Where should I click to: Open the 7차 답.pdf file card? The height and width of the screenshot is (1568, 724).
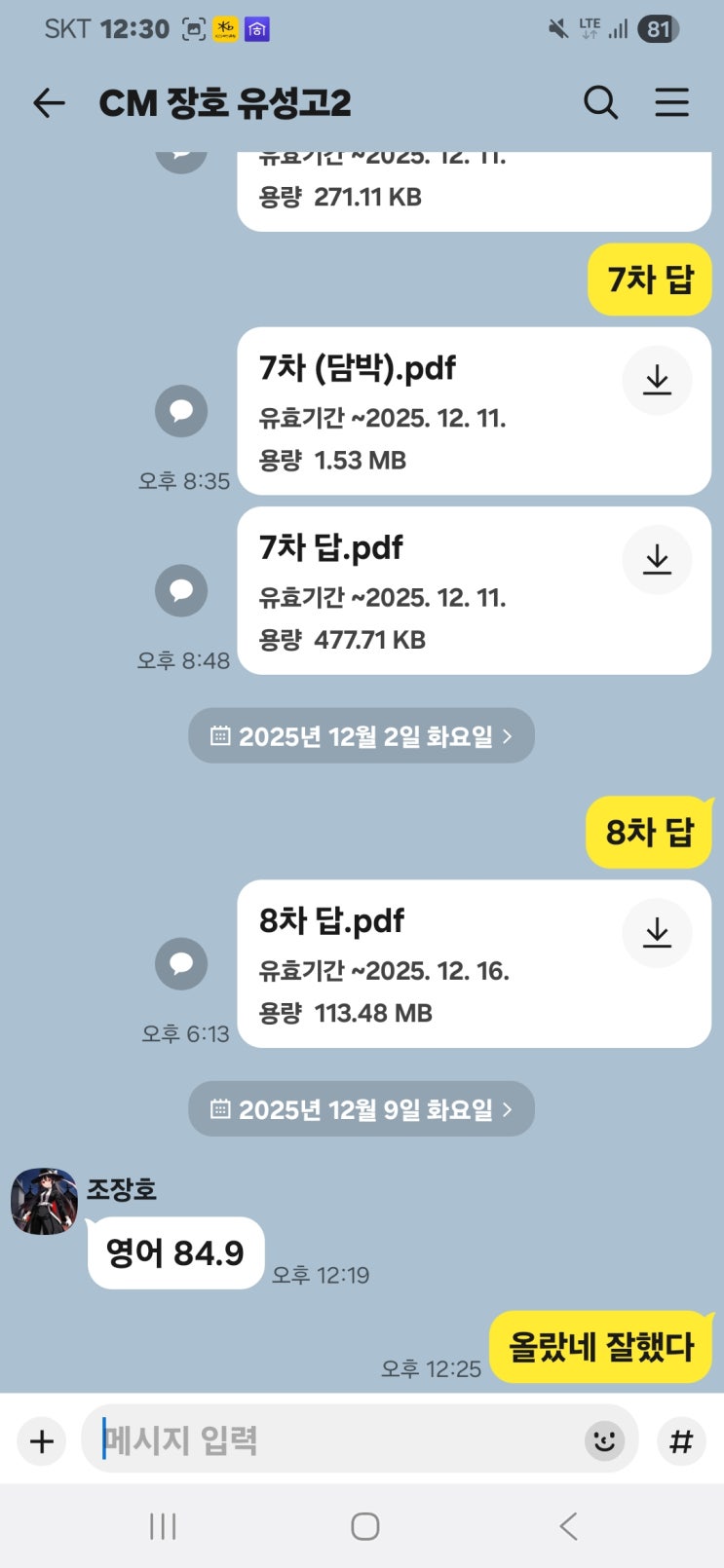[x=429, y=591]
